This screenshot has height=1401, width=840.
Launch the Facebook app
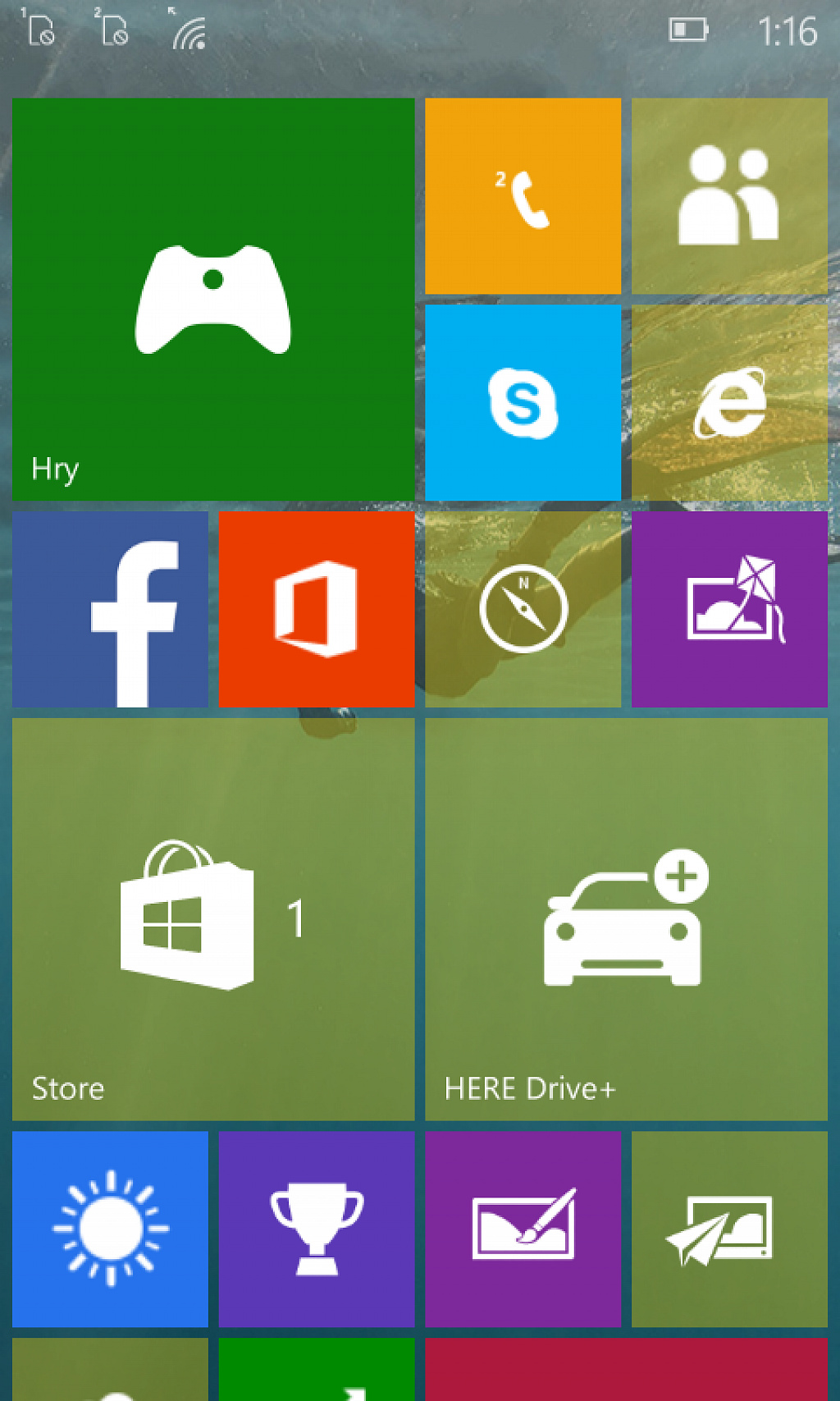(110, 609)
